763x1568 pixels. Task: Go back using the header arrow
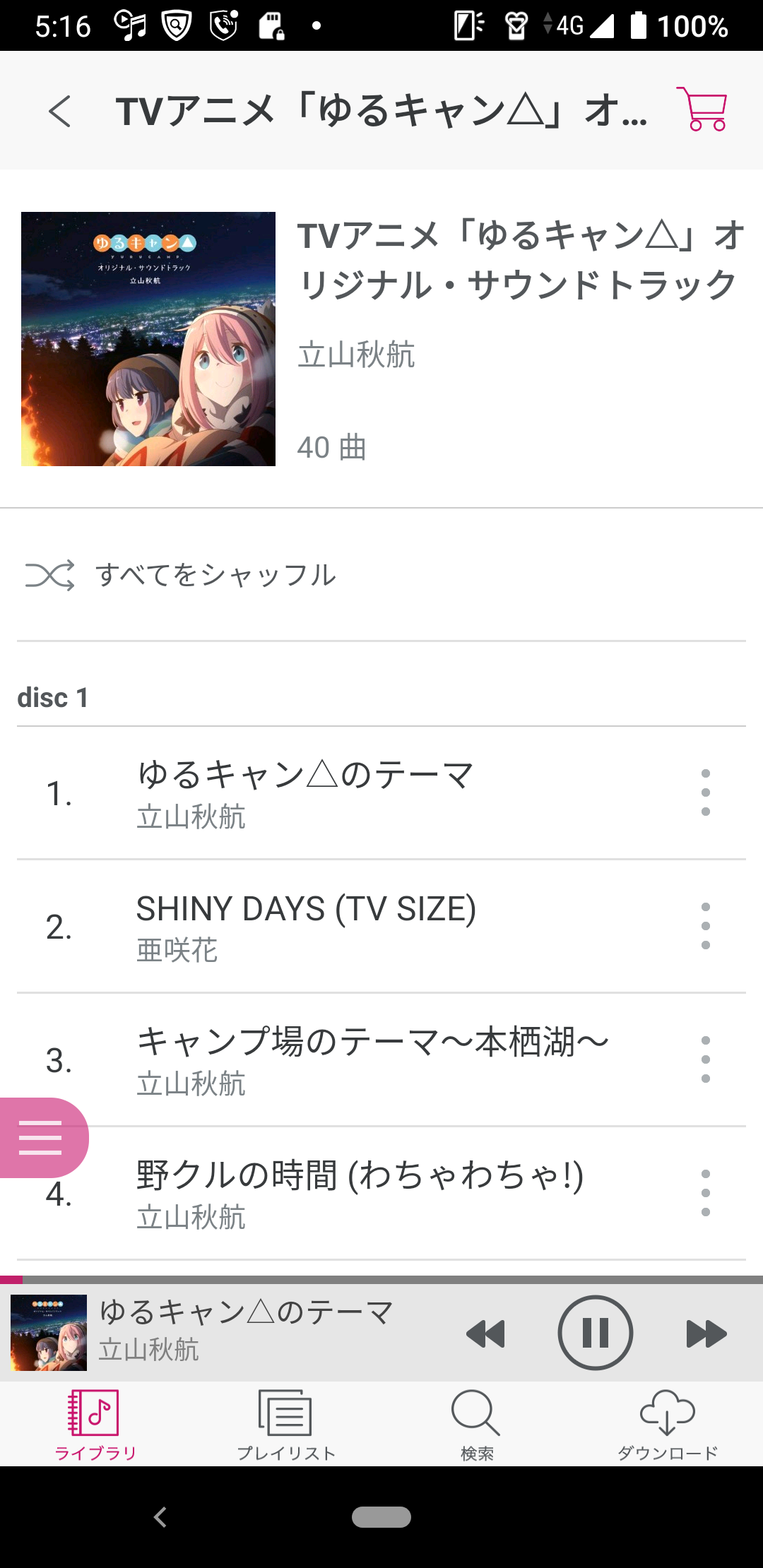click(x=60, y=111)
